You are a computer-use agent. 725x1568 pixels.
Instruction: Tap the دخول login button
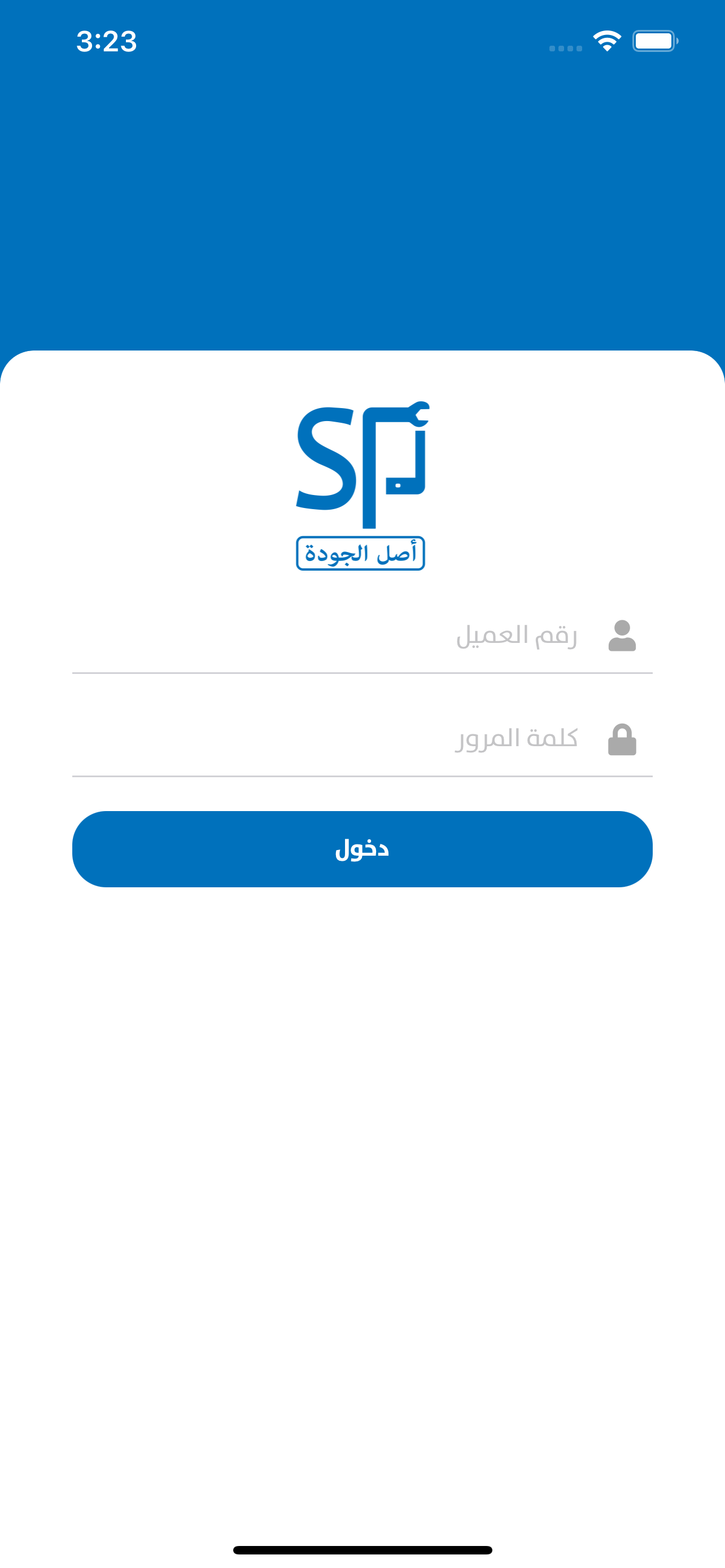[x=362, y=849]
